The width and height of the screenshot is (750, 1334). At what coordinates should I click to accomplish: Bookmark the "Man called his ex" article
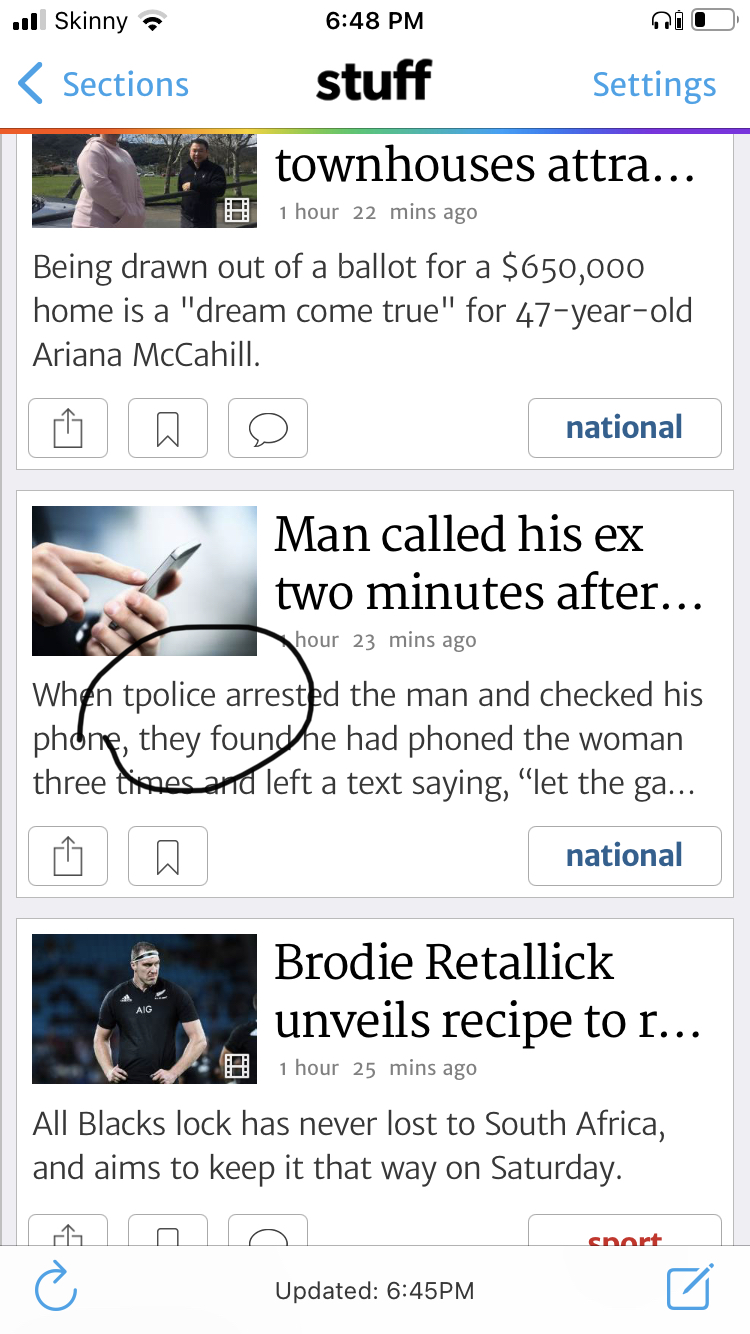[x=168, y=856]
